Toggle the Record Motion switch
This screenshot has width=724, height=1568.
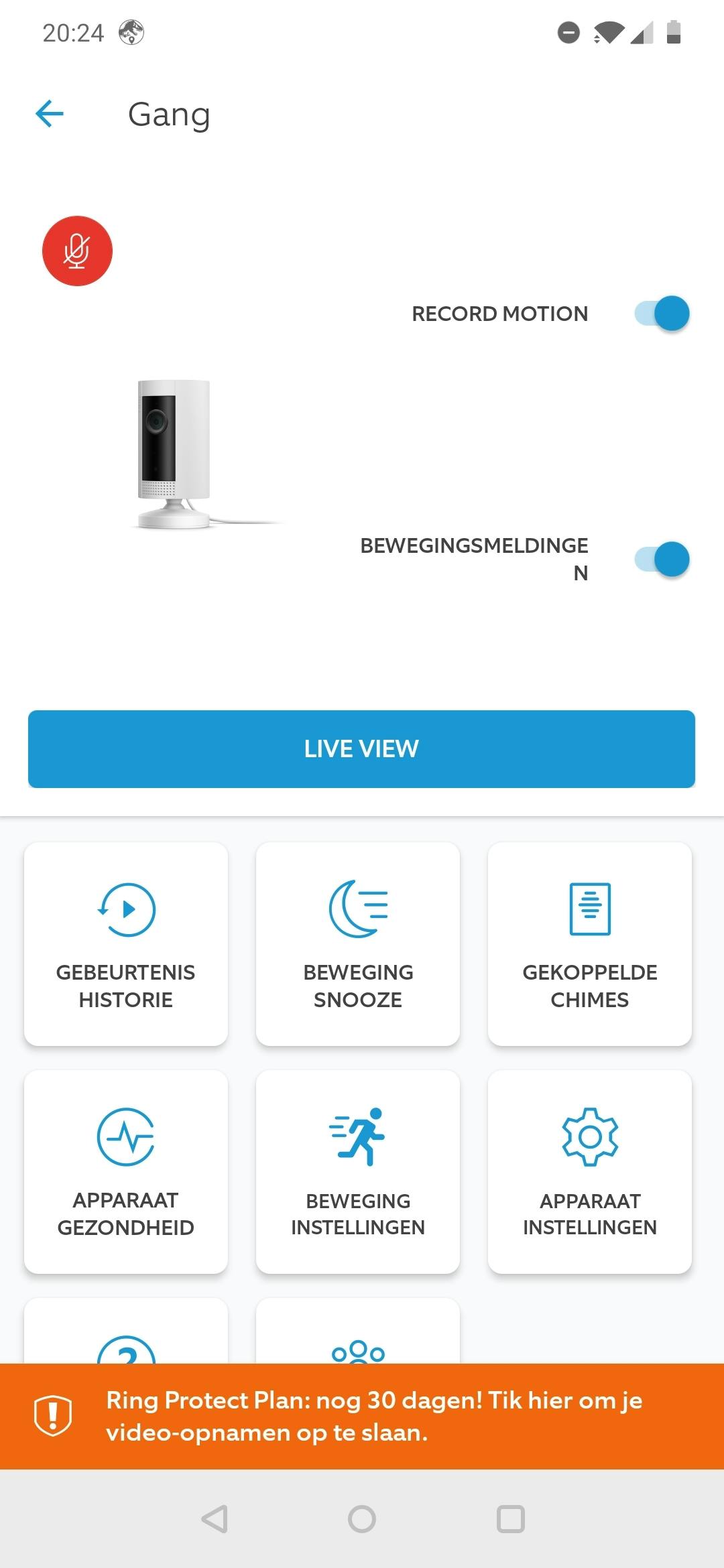point(662,313)
